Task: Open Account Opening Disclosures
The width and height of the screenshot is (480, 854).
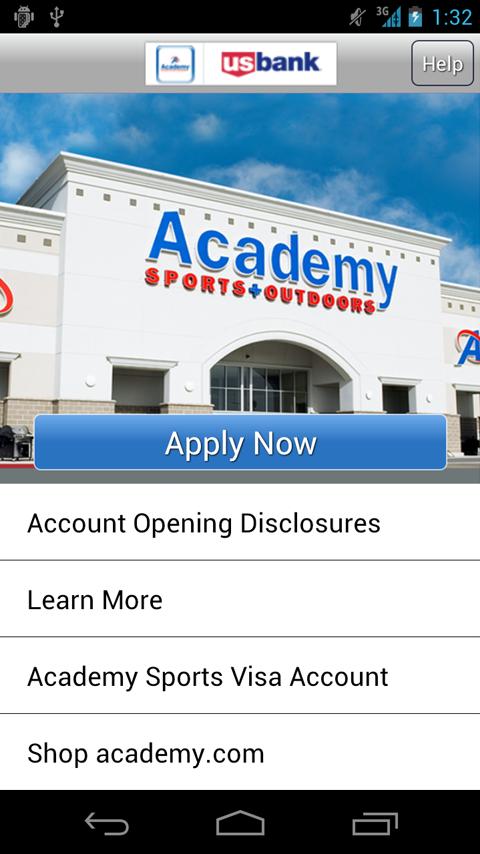Action: click(240, 522)
